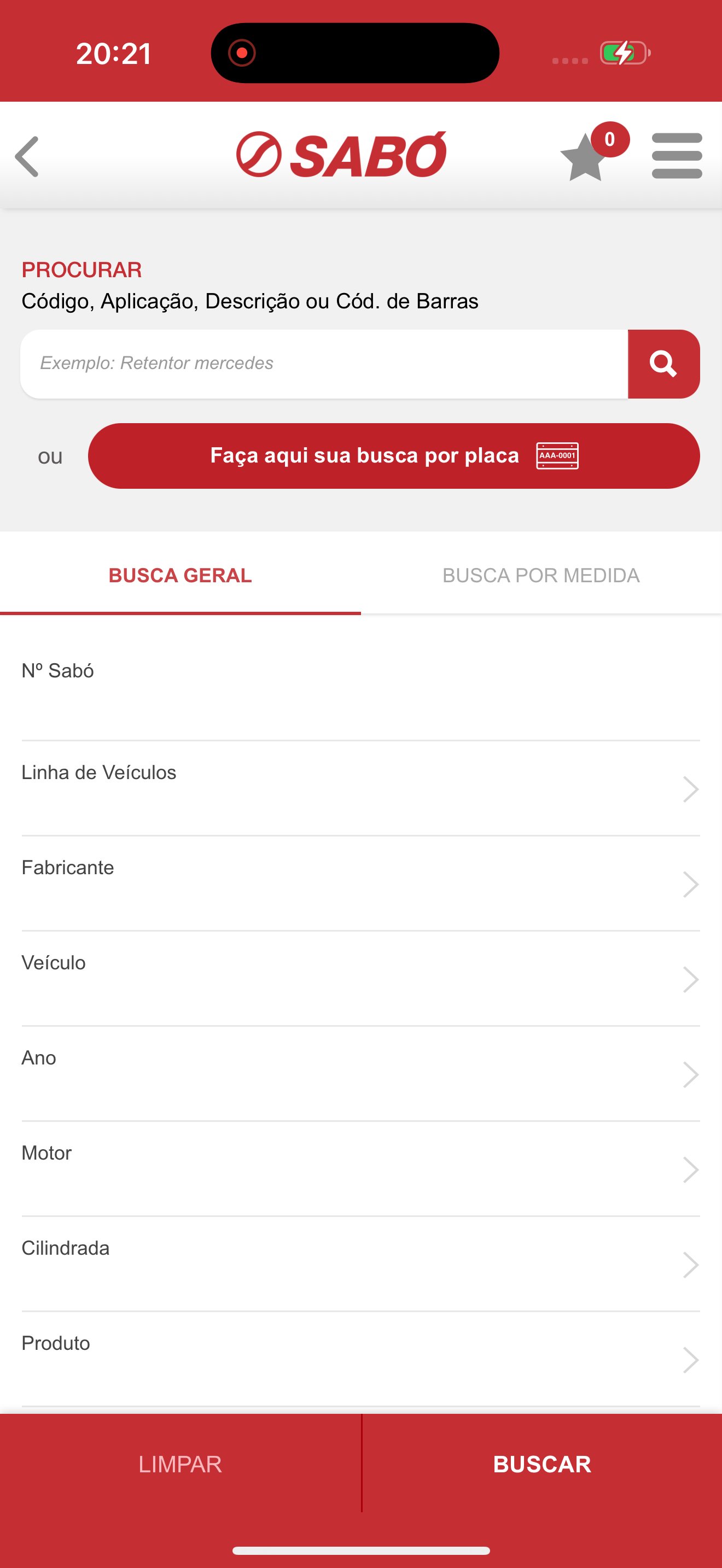The width and height of the screenshot is (722, 1568).
Task: Open the hamburger menu
Action: coord(677,156)
